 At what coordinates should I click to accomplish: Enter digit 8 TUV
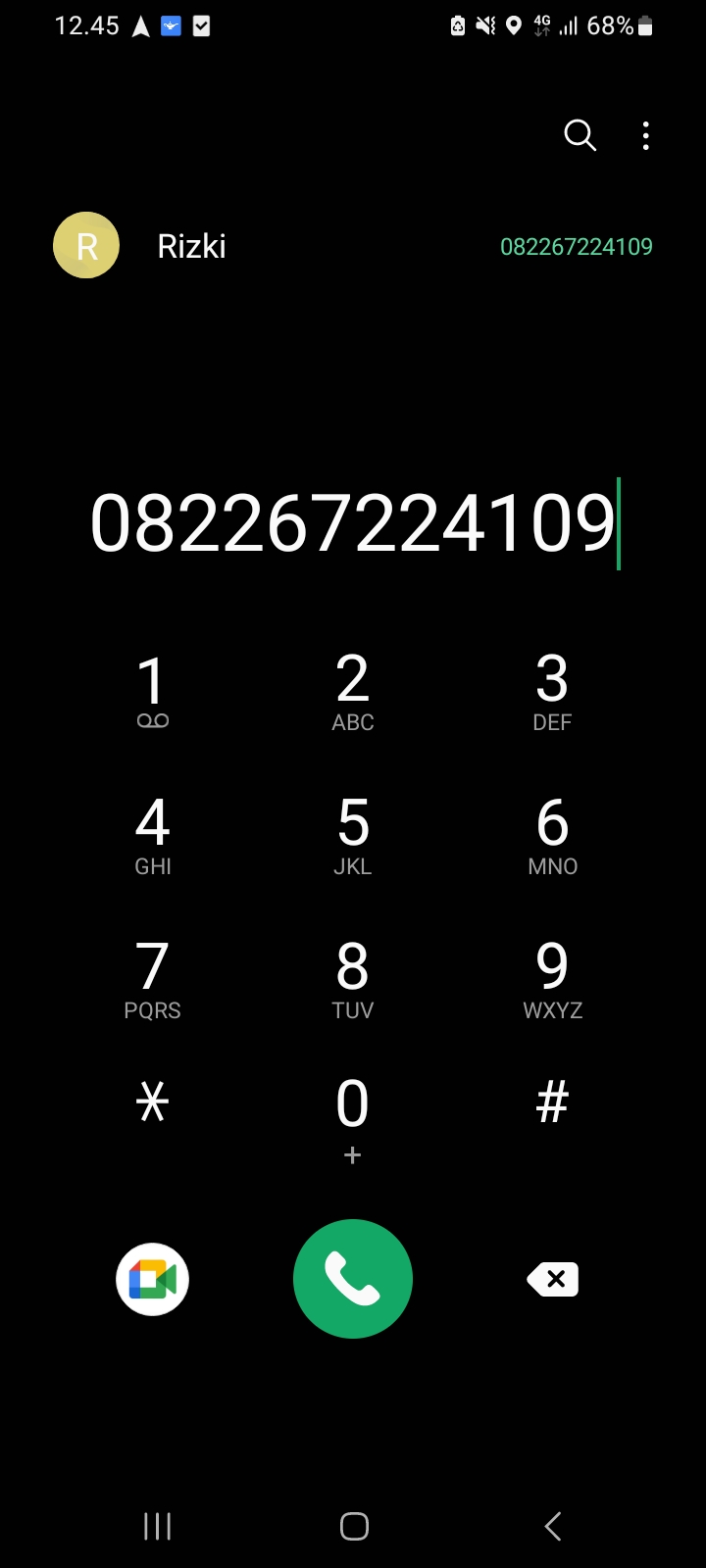353,979
